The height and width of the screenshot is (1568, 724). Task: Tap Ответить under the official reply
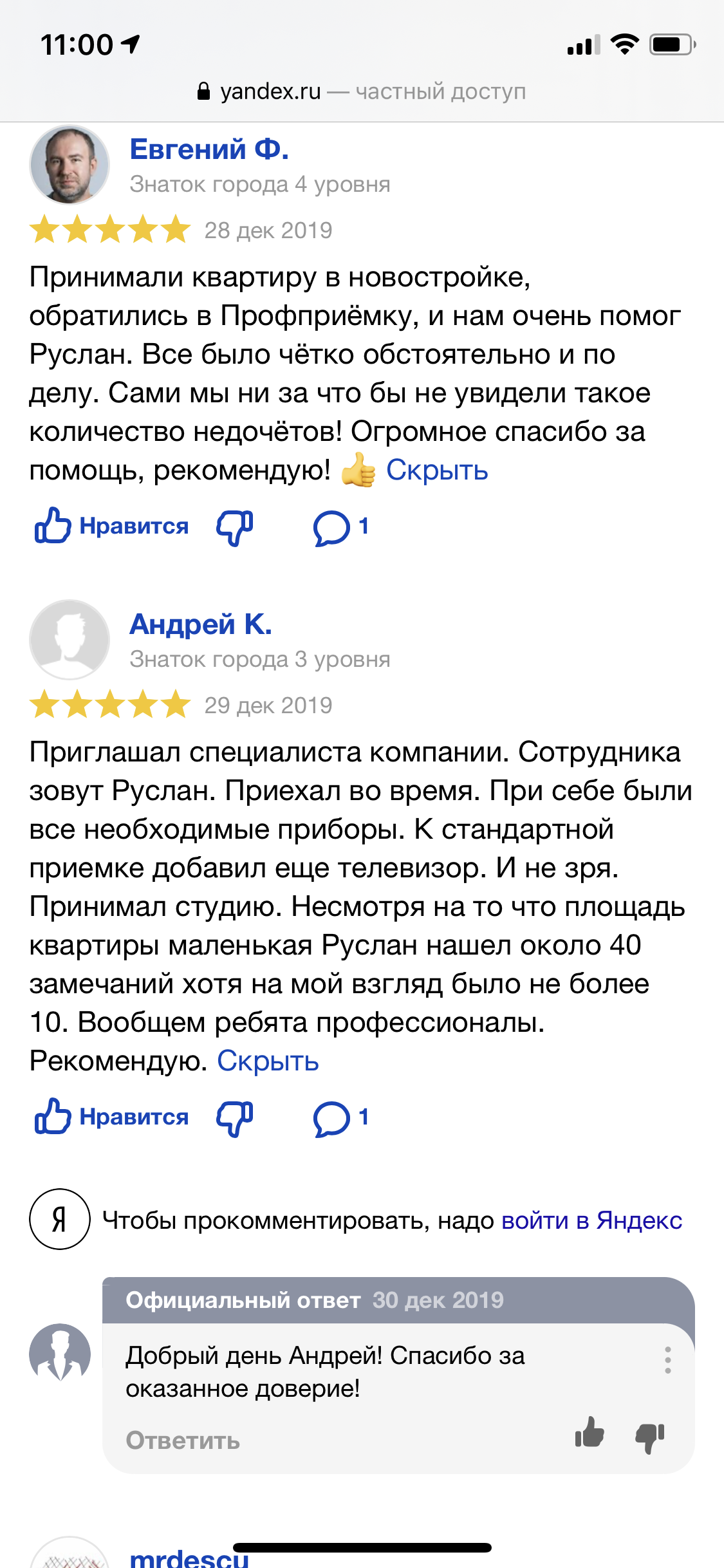tap(183, 1441)
